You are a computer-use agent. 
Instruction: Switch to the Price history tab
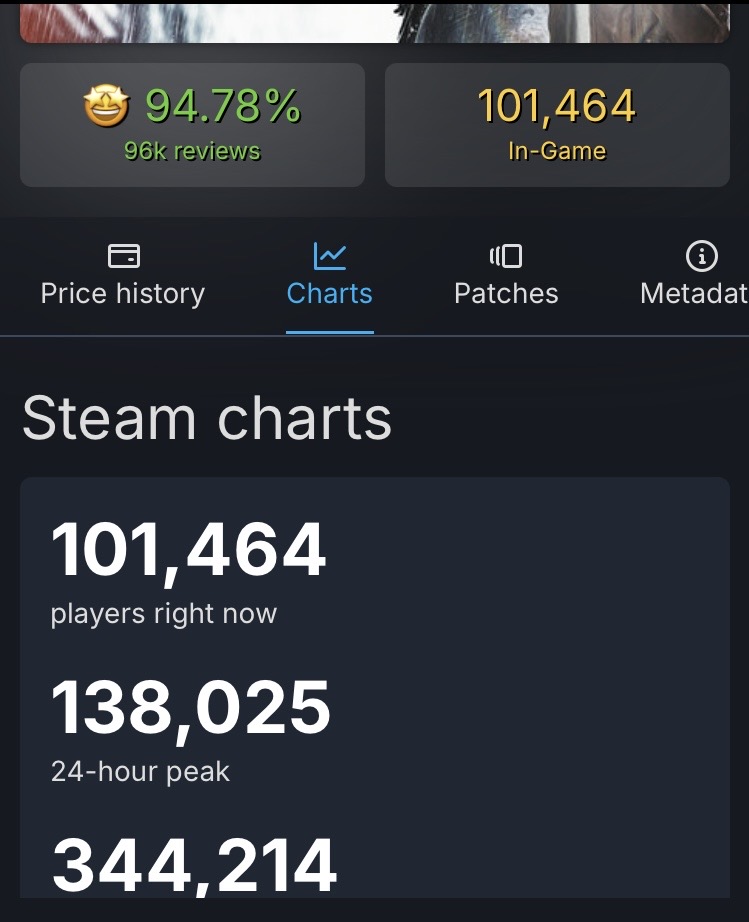coord(122,276)
